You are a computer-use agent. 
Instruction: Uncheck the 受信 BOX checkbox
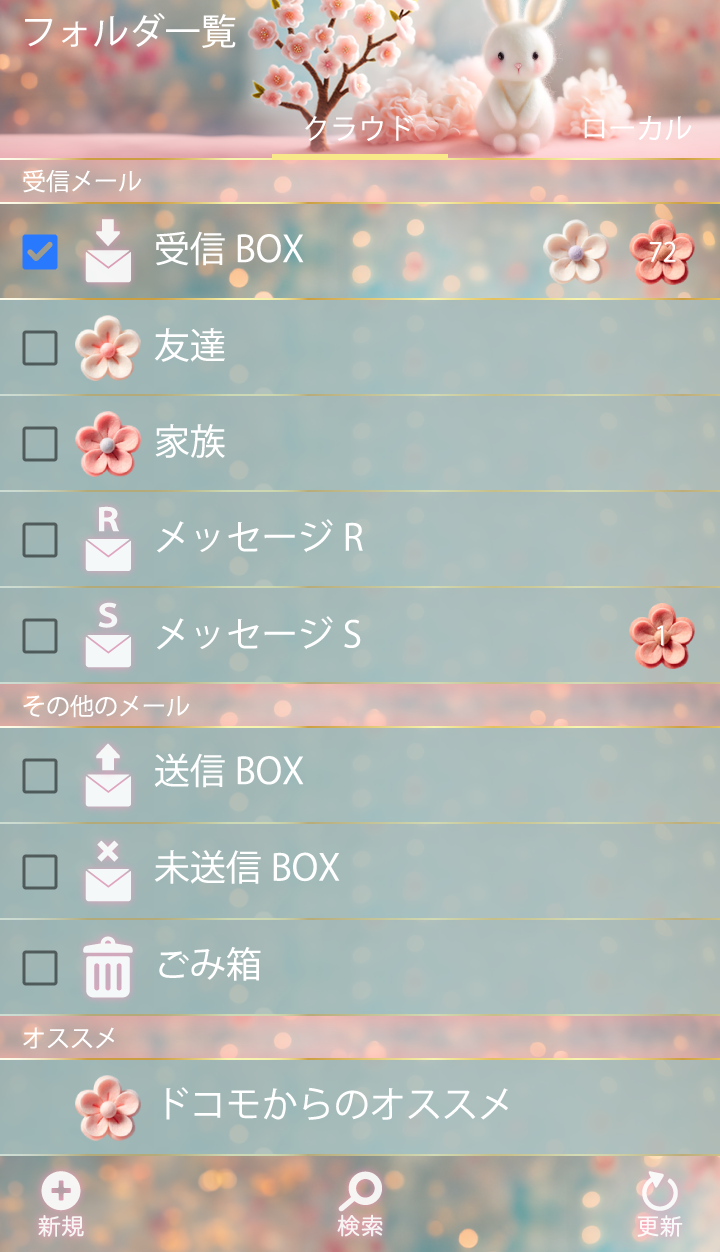point(40,252)
